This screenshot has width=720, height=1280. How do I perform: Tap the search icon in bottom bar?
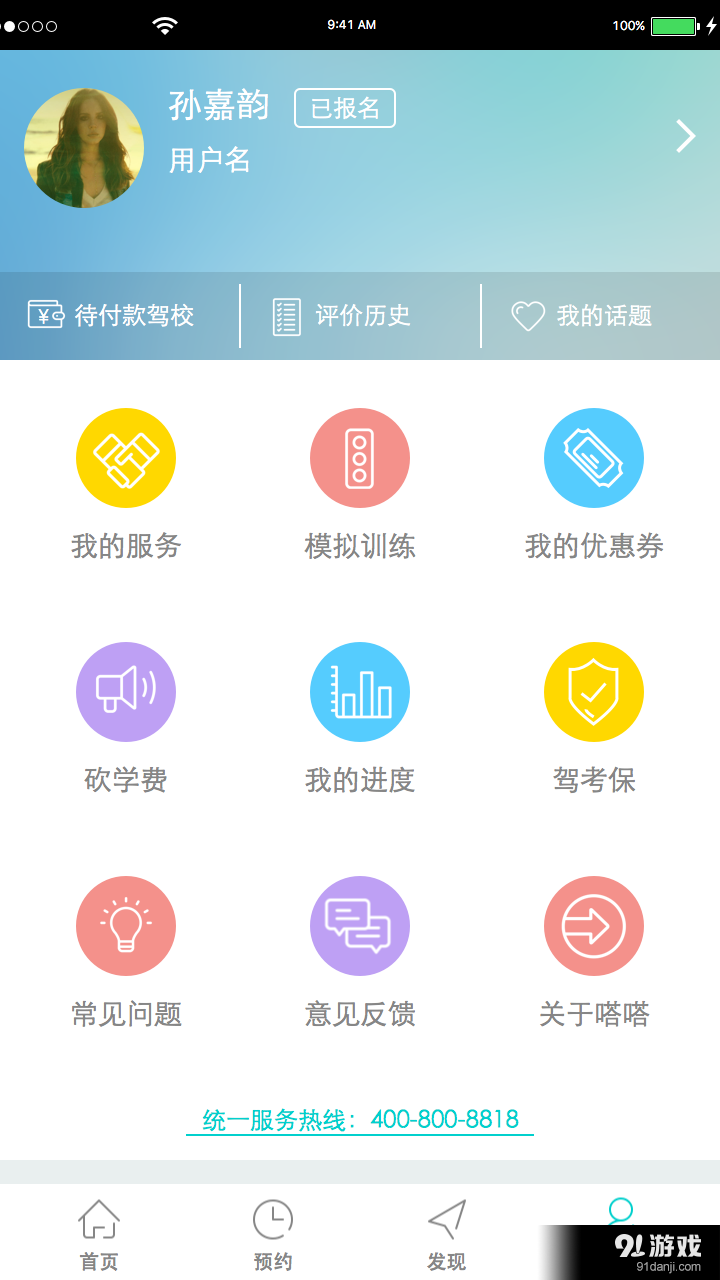620,1210
